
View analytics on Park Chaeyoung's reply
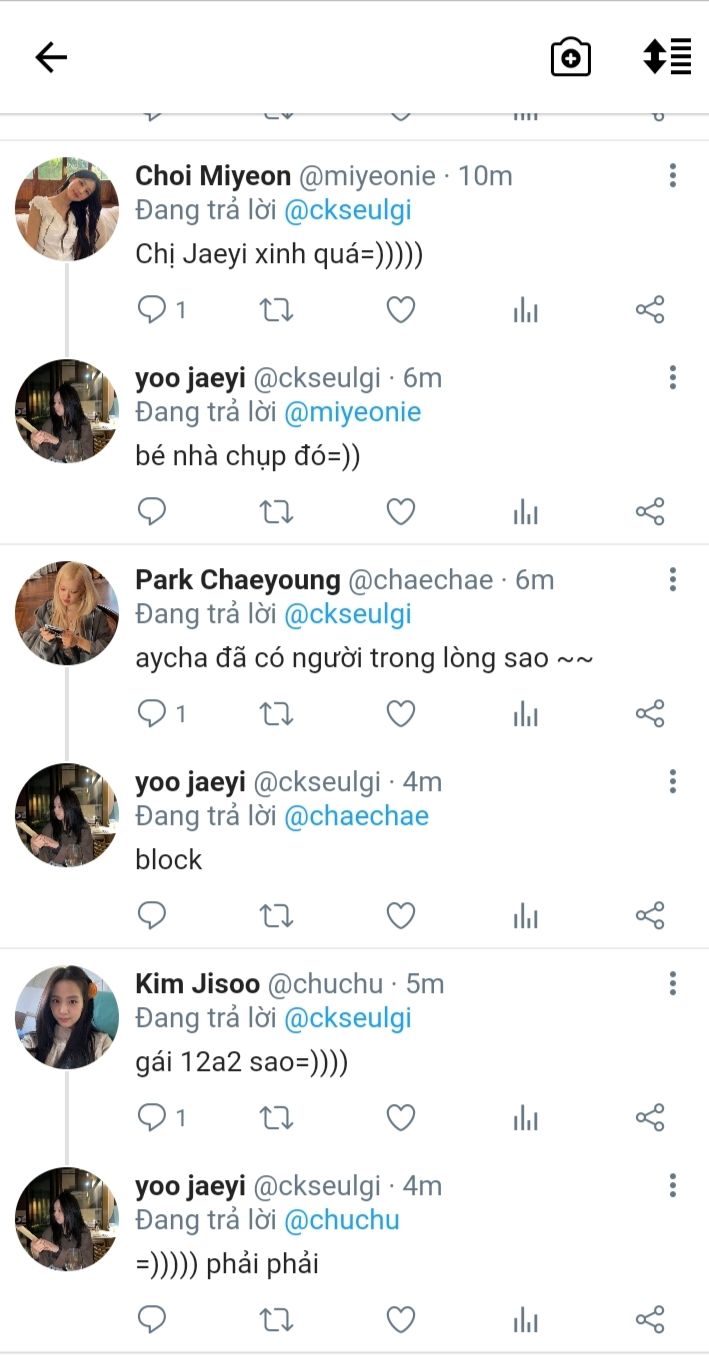tap(525, 714)
